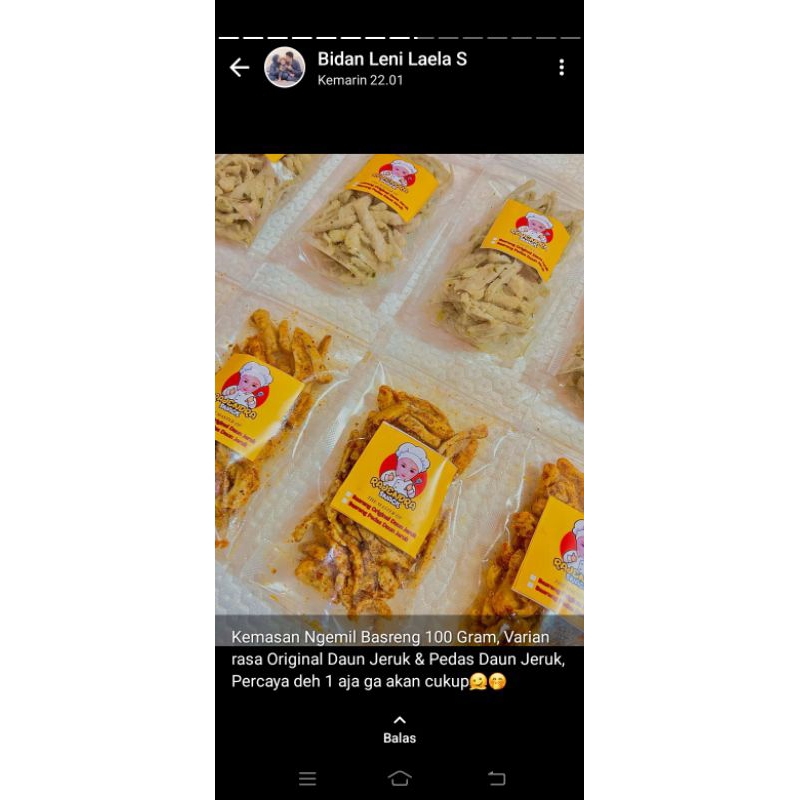800x800 pixels.
Task: Tap Balas to reply to this status
Action: coord(399,730)
